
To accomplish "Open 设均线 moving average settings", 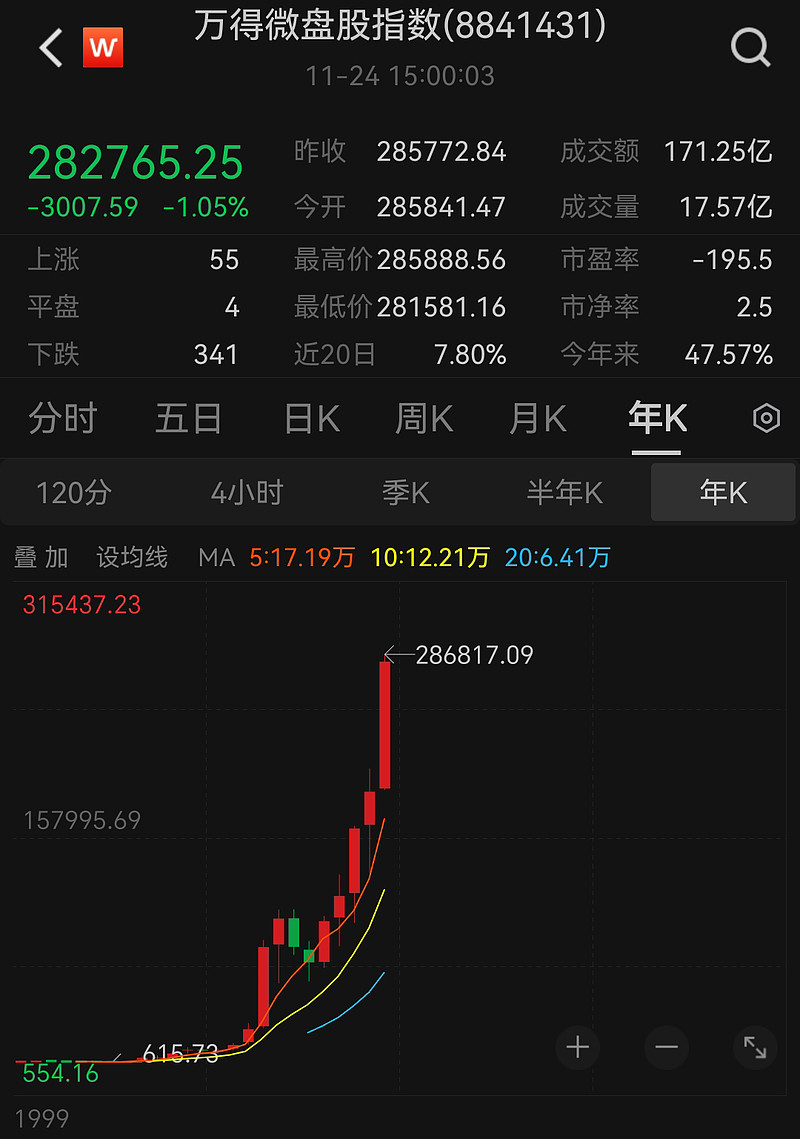I will 132,557.
